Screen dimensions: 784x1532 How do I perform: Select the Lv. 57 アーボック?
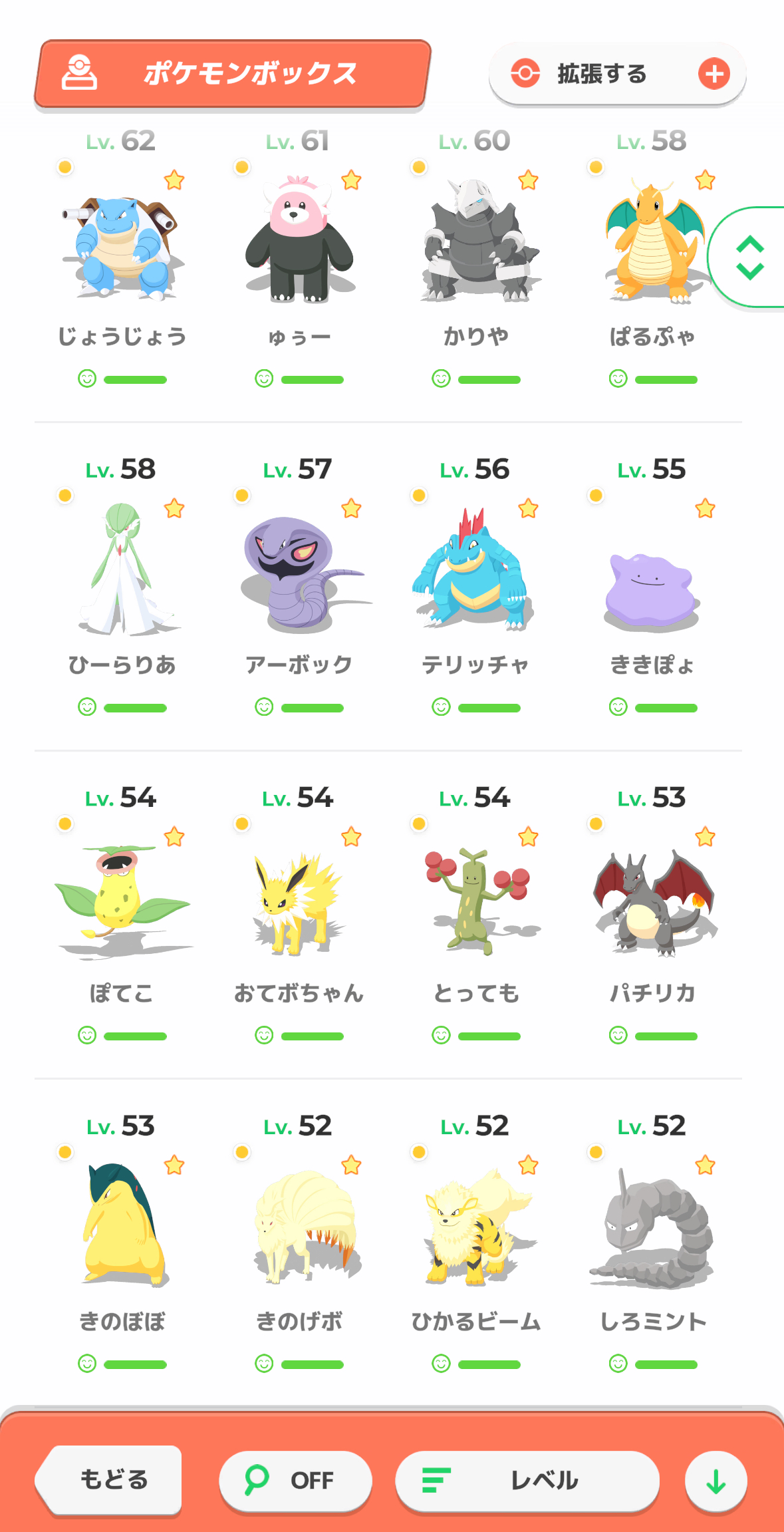(x=299, y=573)
